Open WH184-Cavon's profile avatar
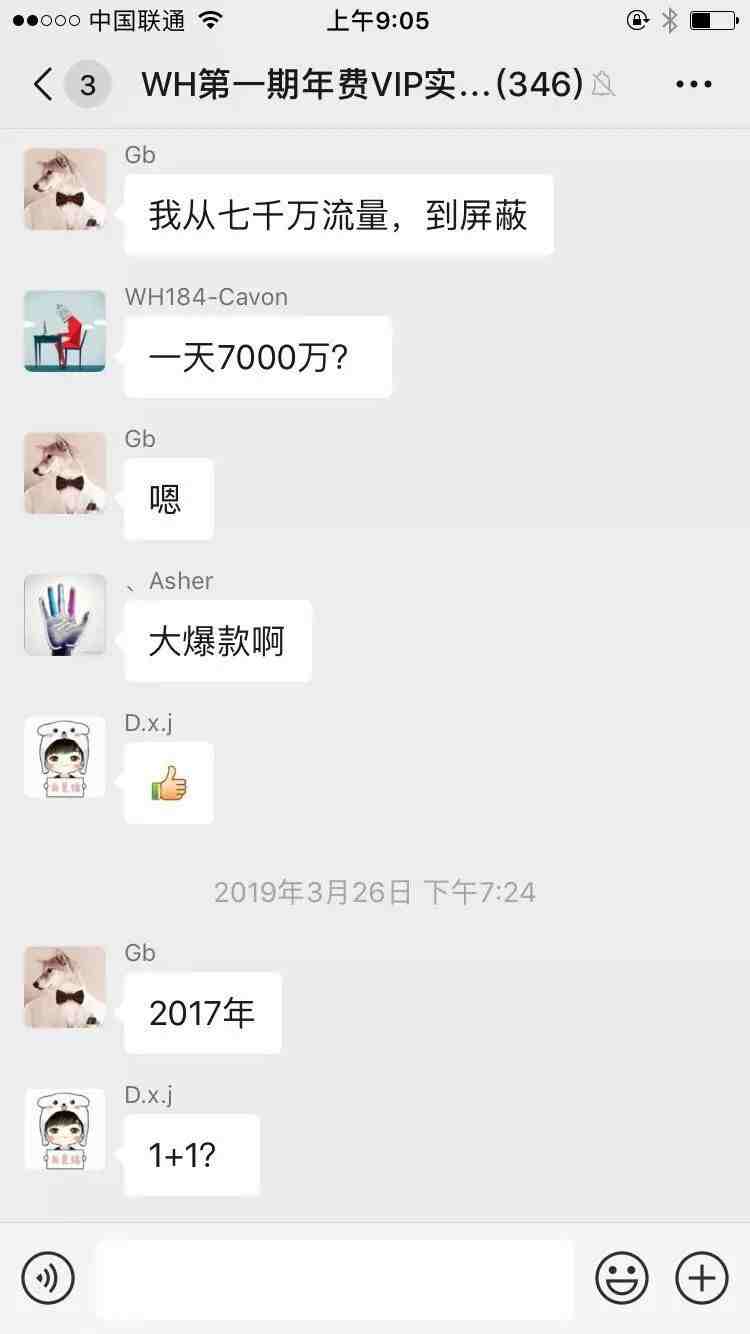This screenshot has height=1334, width=750. click(x=65, y=331)
